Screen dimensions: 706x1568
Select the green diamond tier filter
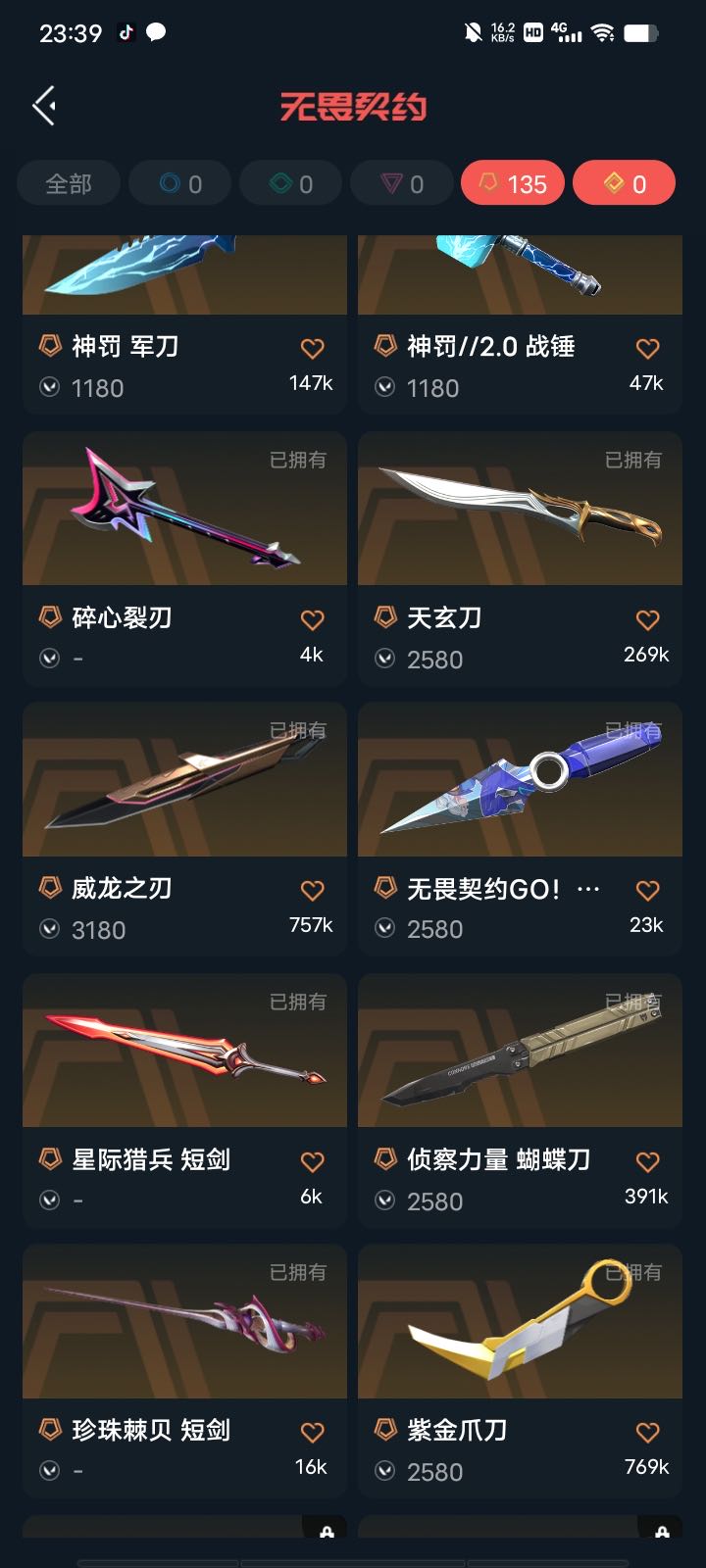point(291,183)
